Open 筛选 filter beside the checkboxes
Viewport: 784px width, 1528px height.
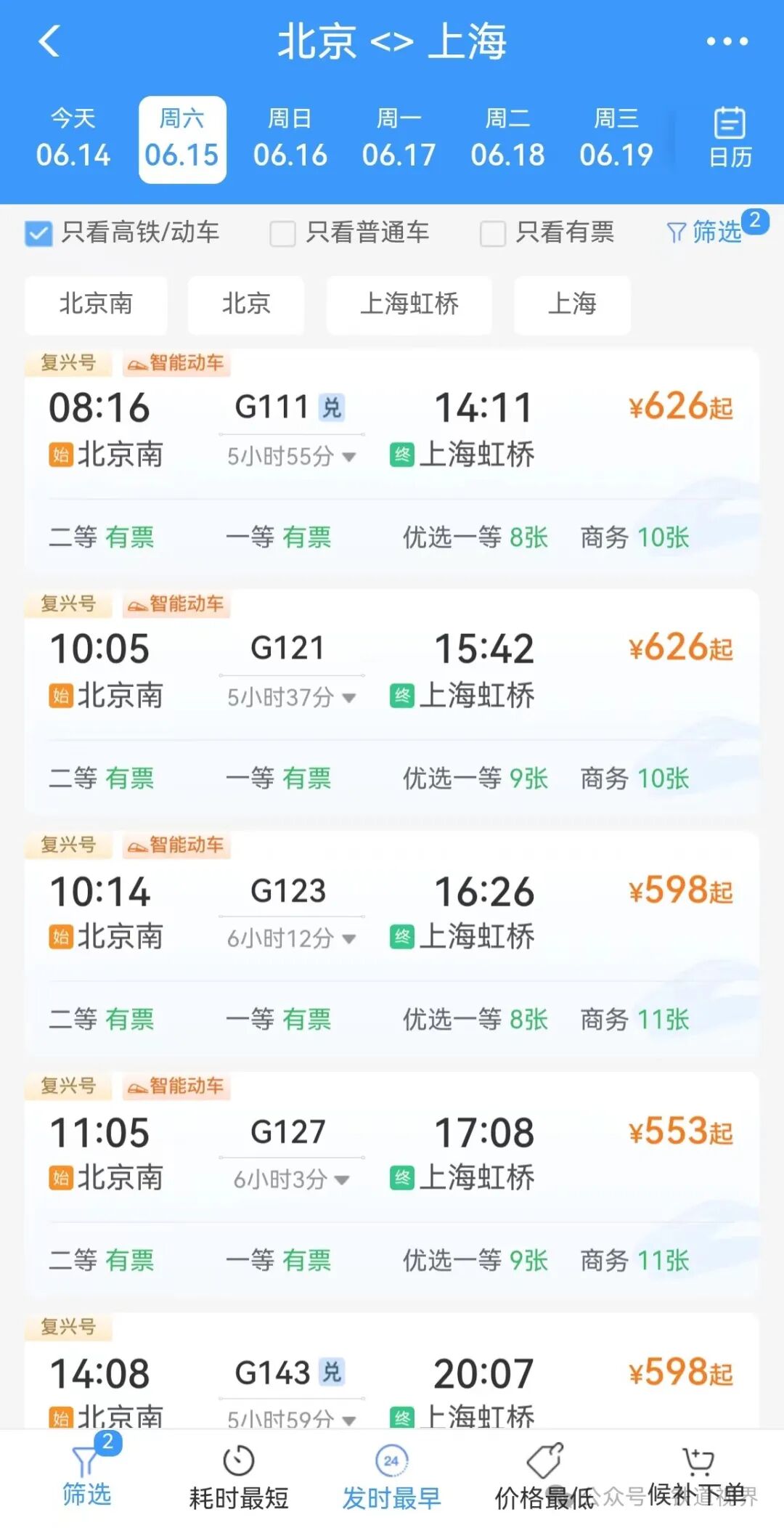(x=705, y=232)
